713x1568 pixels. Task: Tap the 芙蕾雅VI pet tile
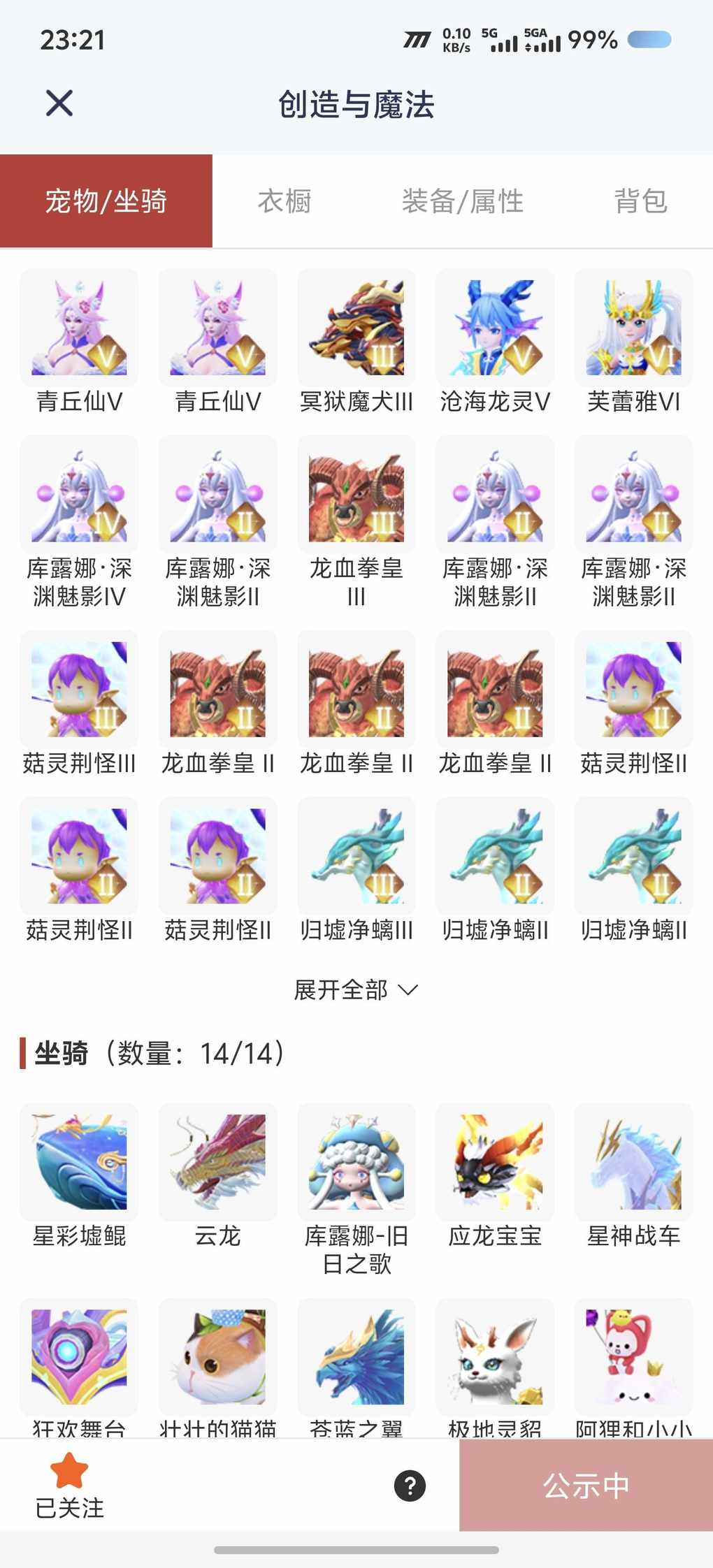click(633, 328)
